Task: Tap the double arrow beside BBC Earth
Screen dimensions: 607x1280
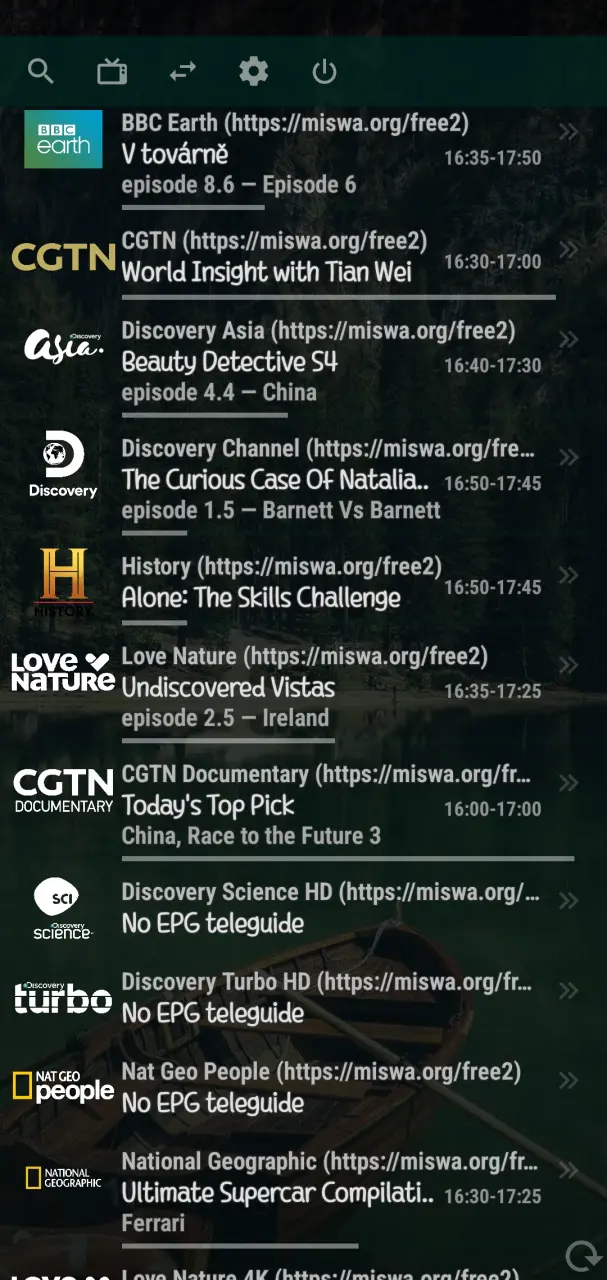Action: 569,132
